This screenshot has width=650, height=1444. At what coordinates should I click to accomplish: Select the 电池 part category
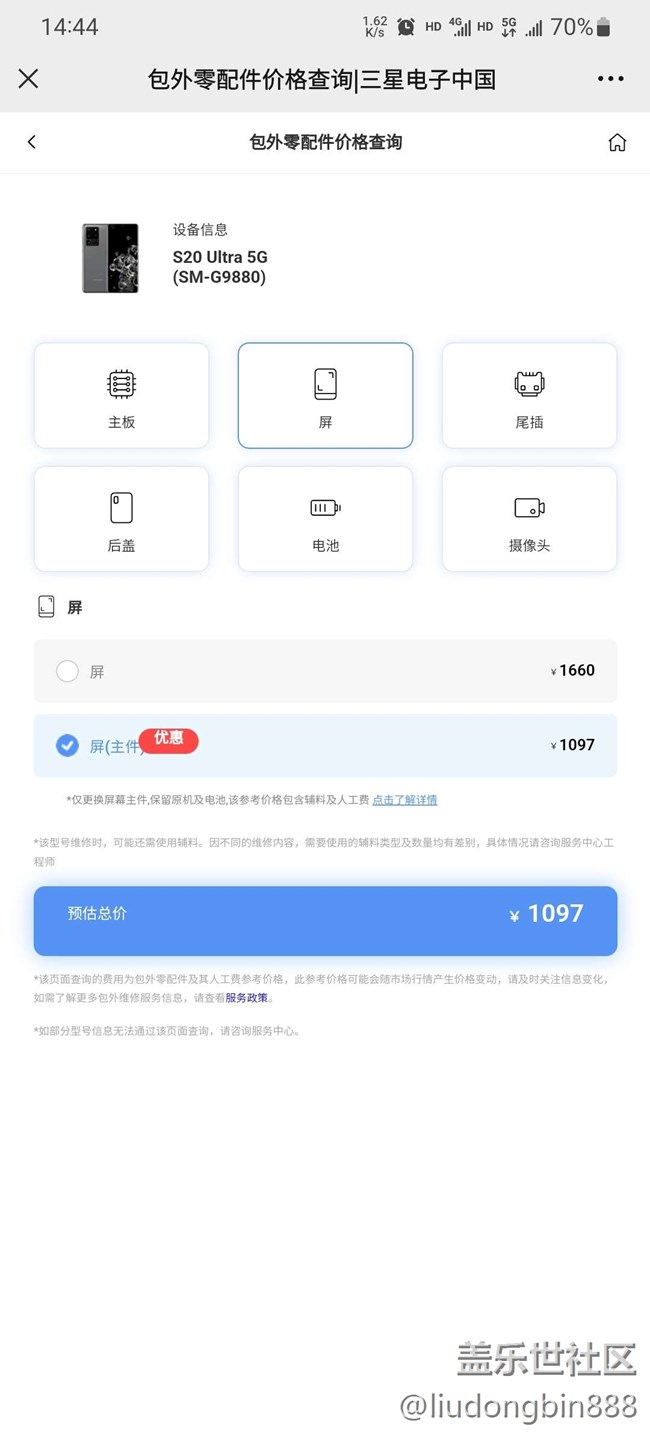coord(325,519)
